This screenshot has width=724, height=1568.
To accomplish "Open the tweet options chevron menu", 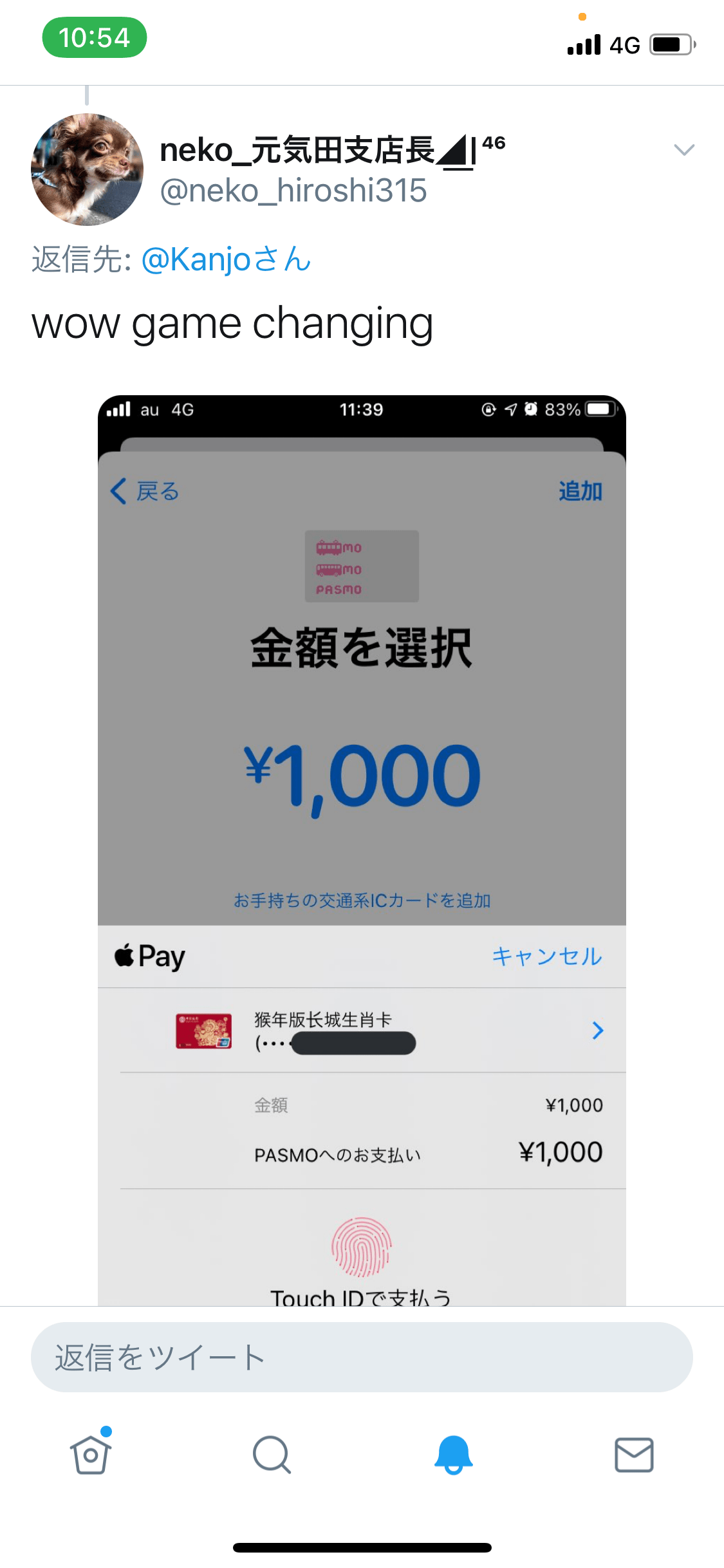I will tap(683, 150).
